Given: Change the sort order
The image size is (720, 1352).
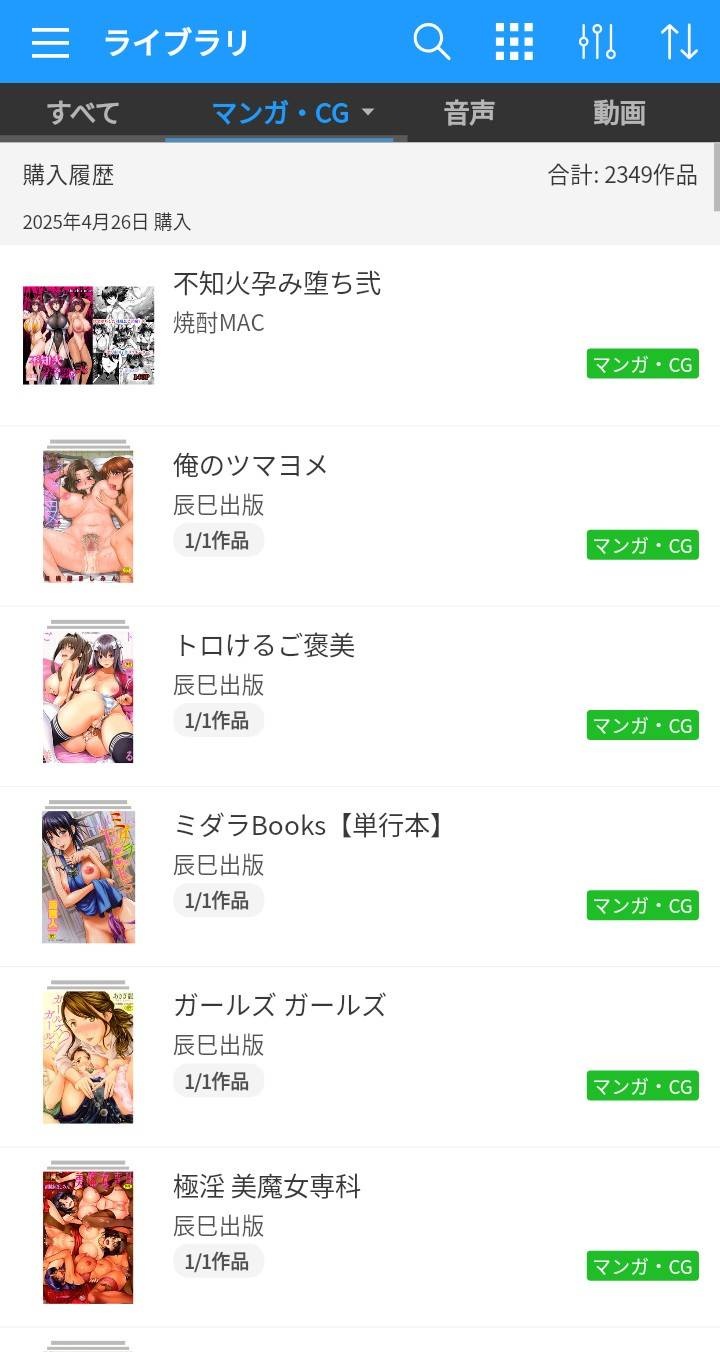Looking at the screenshot, I should coord(679,42).
